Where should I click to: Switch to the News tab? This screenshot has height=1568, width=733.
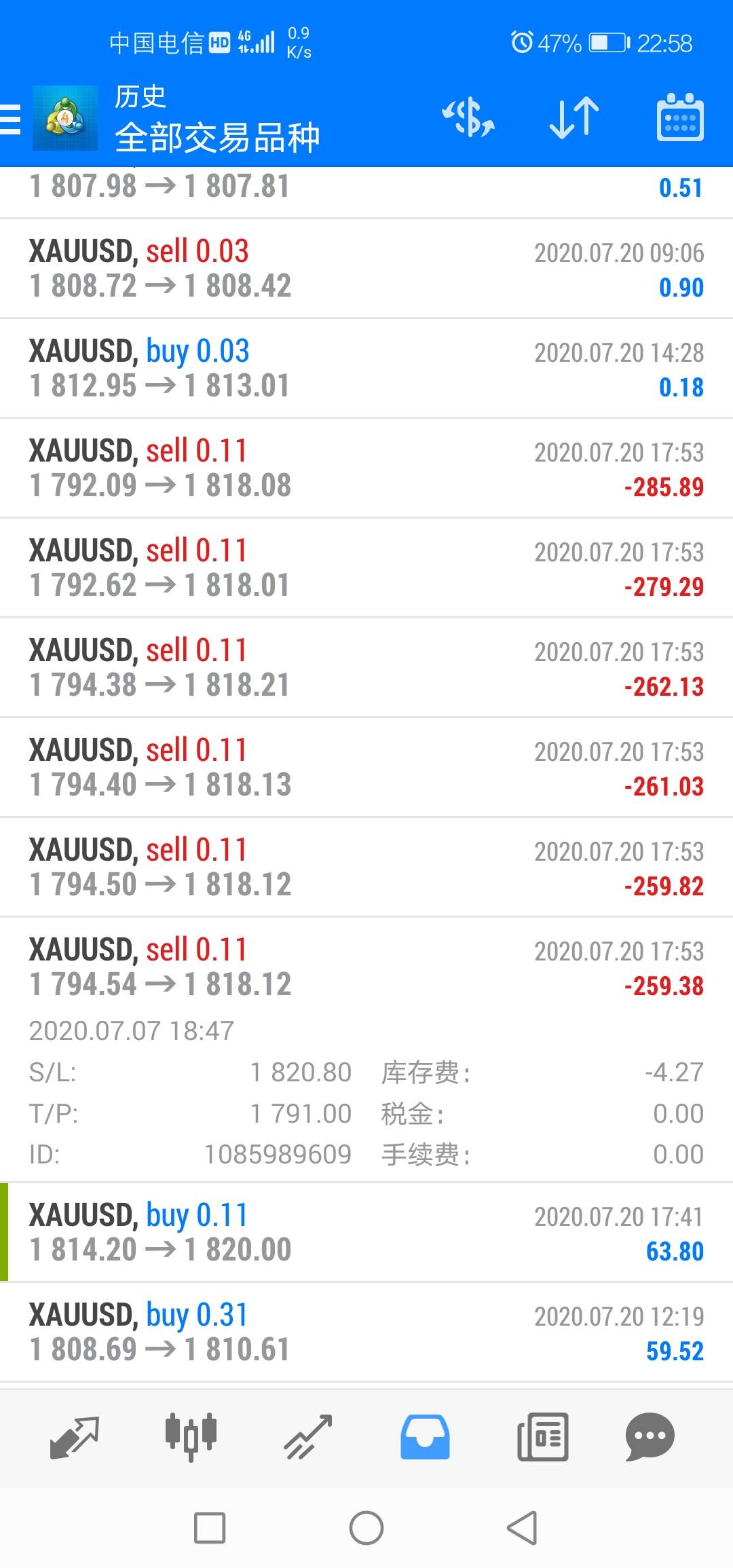542,1436
